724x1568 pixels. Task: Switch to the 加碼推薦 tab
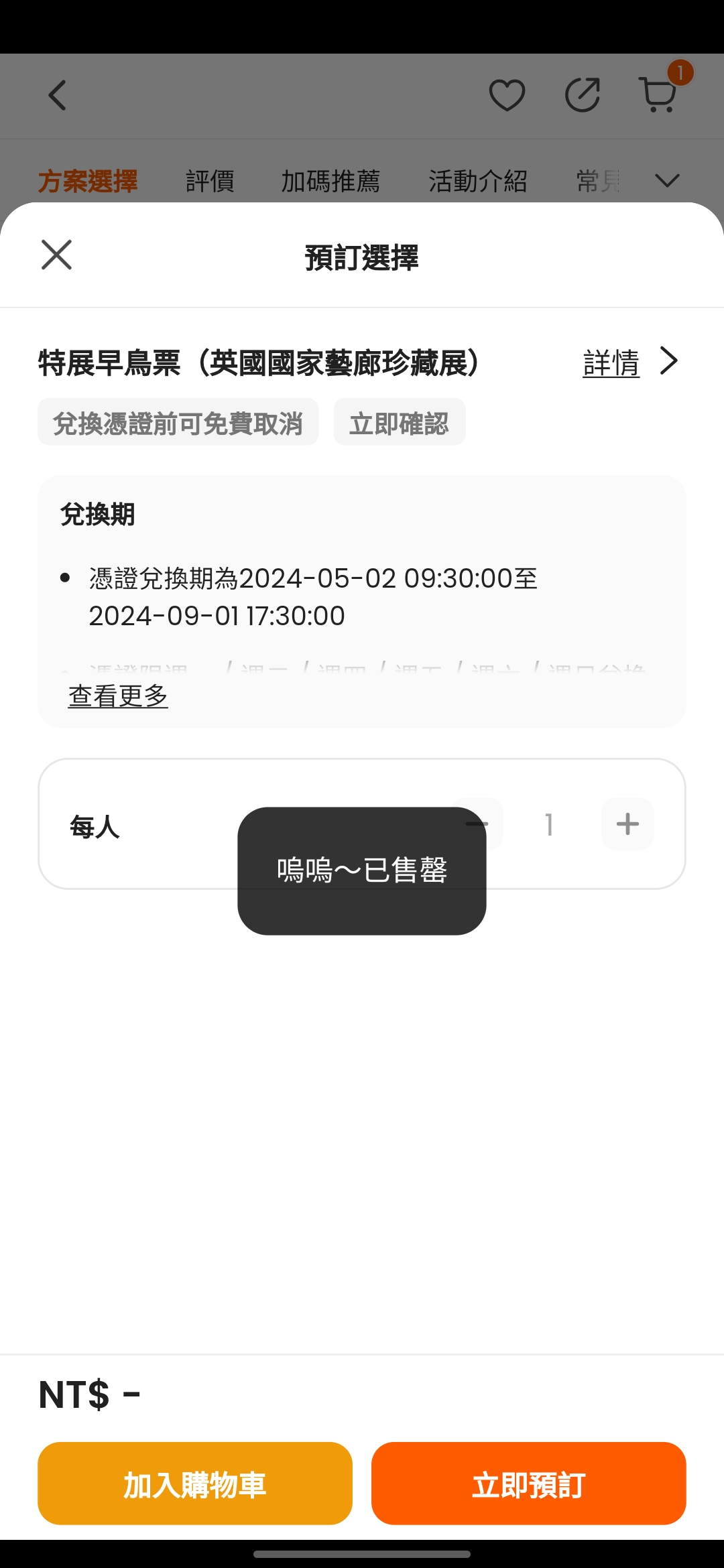[330, 181]
